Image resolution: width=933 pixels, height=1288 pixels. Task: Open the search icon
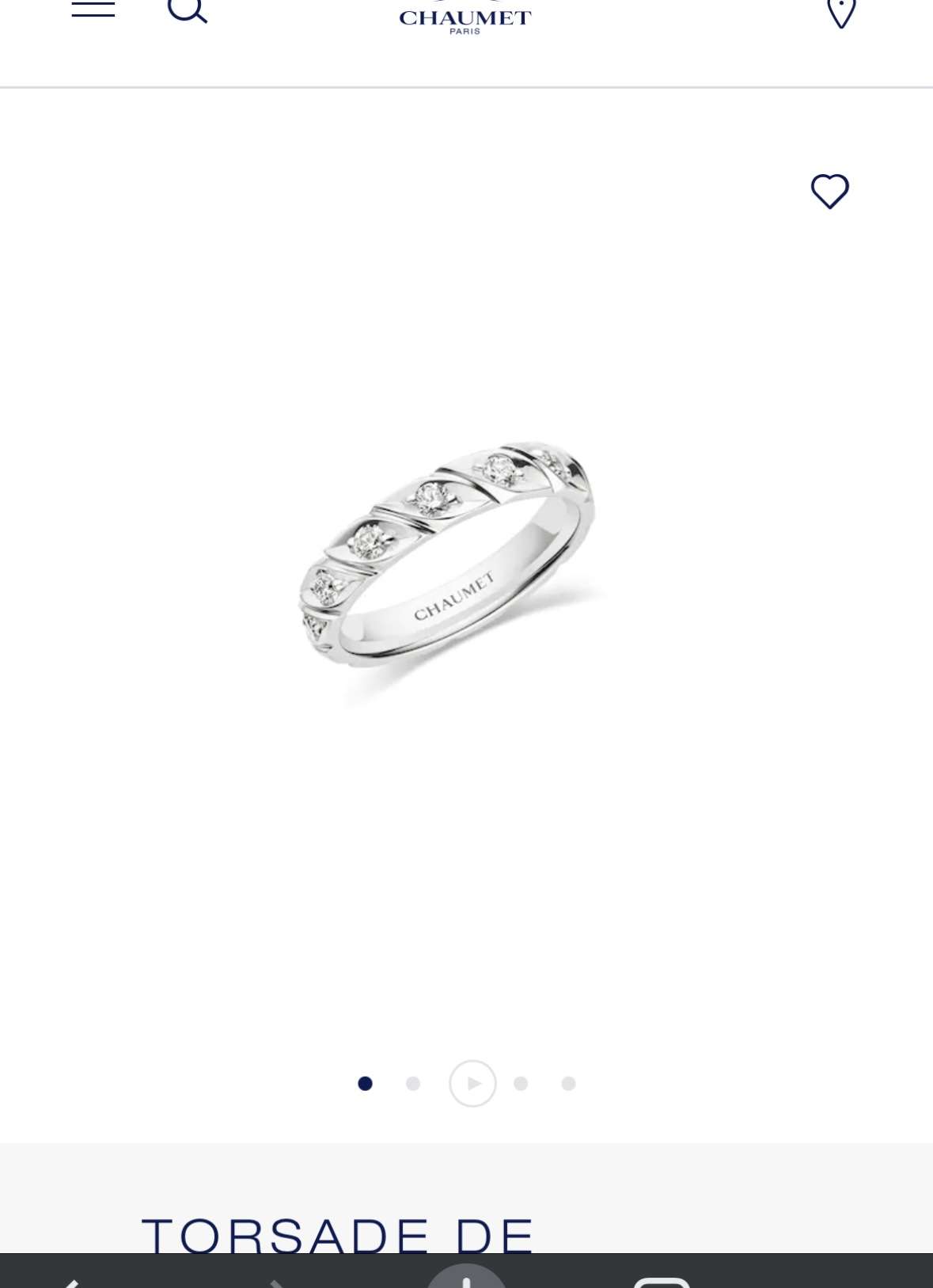coord(188,9)
